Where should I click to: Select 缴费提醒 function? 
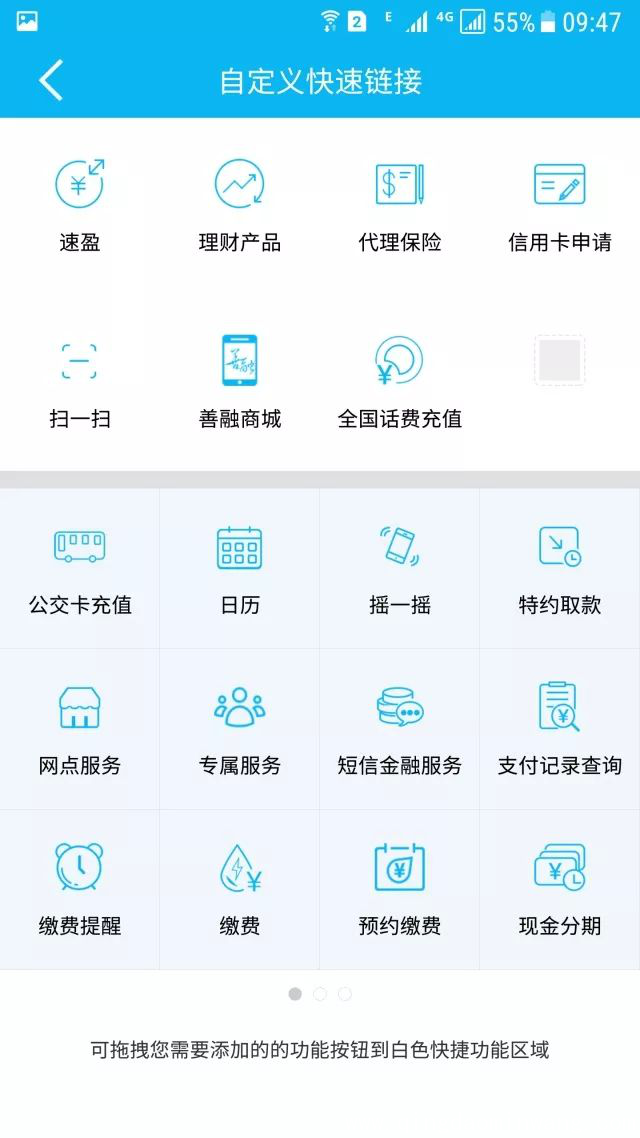(80, 889)
